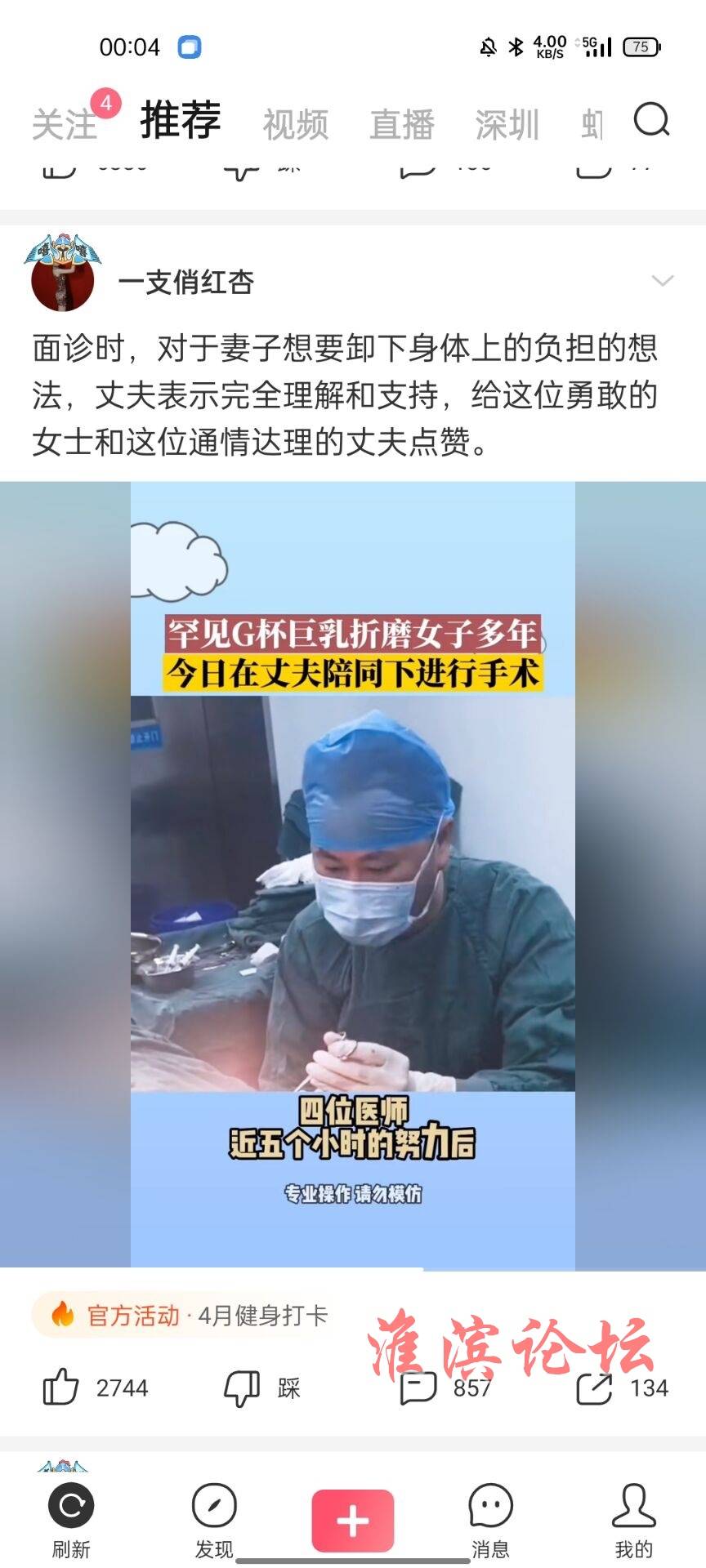Tap 刷新 to refresh the feed
706x1568 pixels.
click(x=71, y=1518)
